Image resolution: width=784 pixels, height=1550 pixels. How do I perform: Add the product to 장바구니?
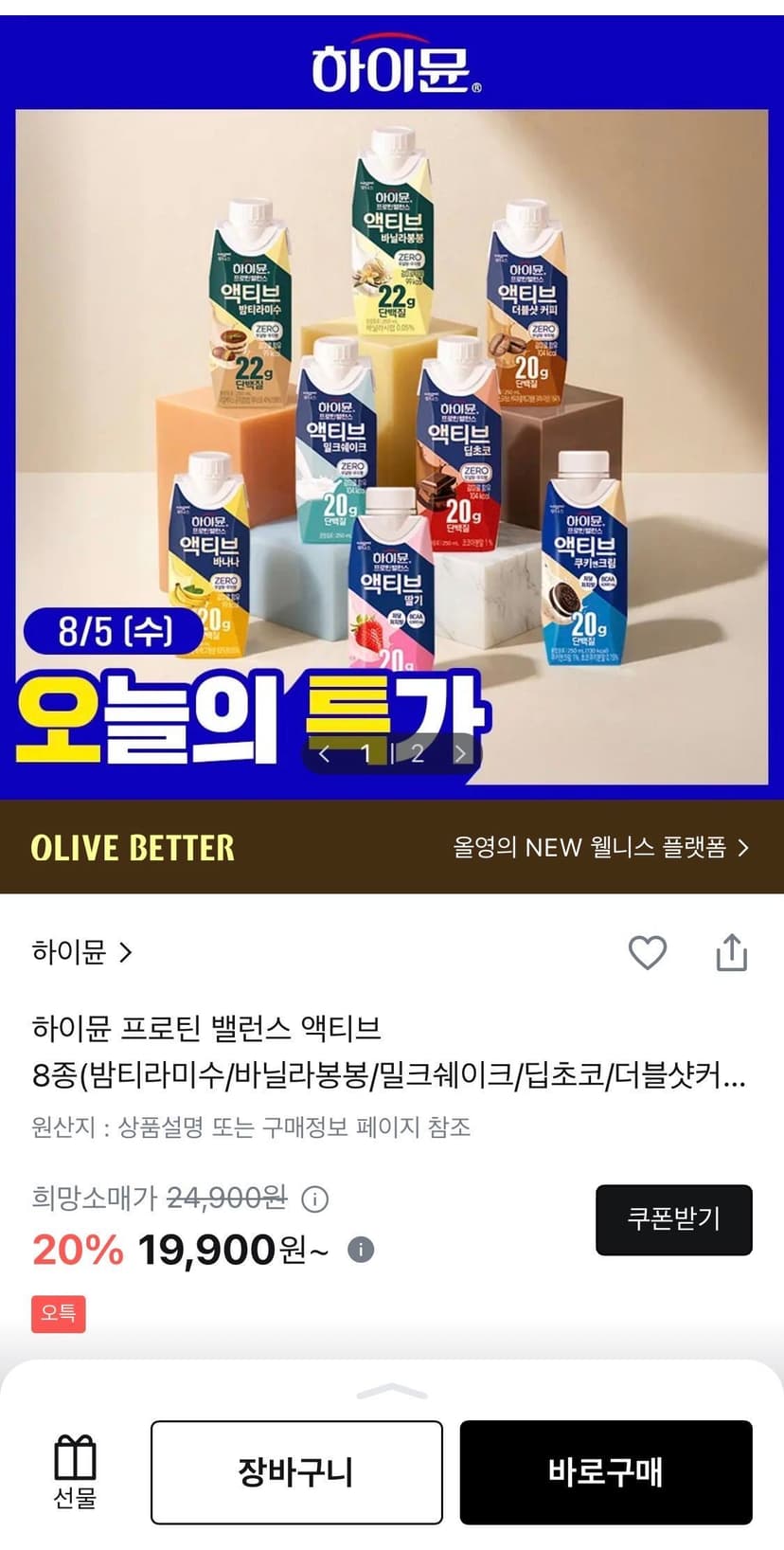click(296, 1471)
